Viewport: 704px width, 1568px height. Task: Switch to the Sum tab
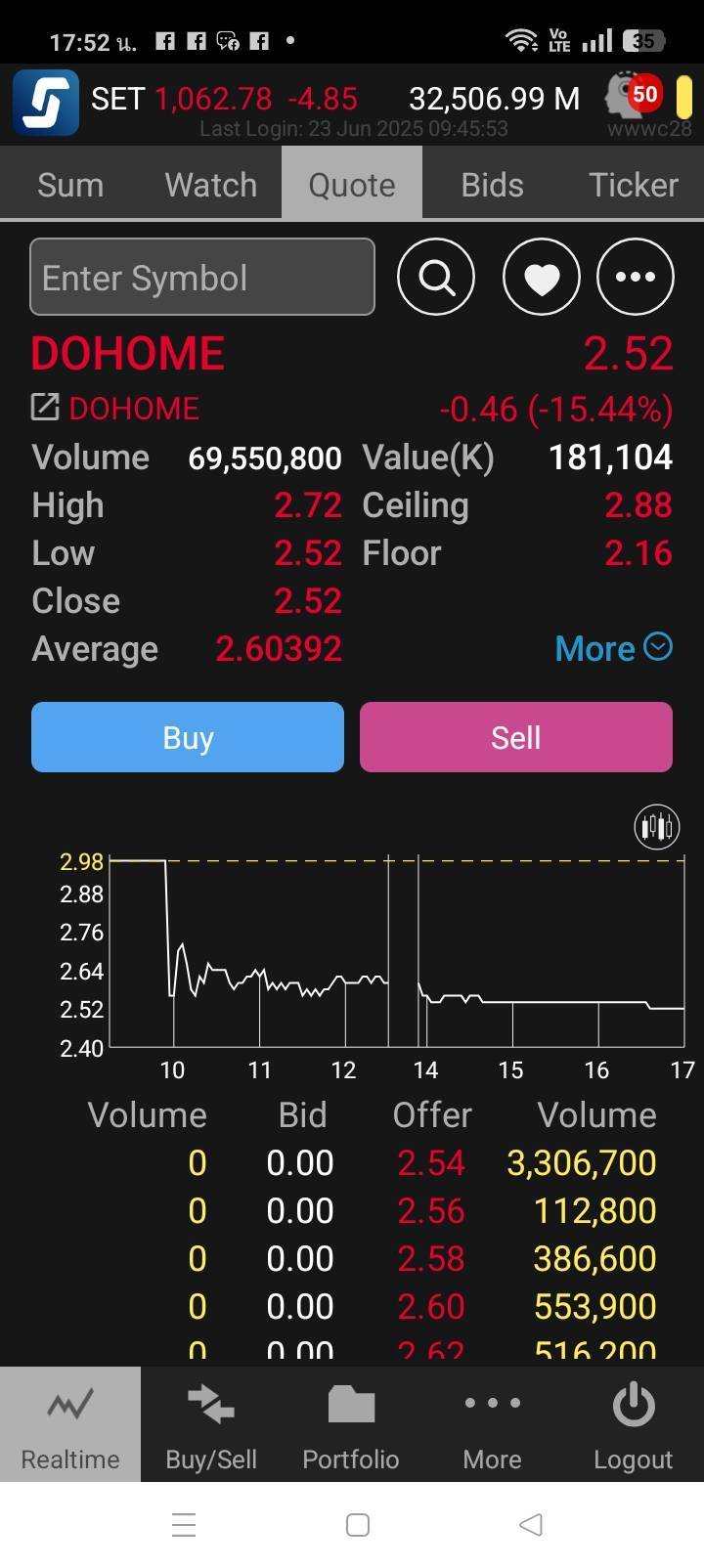click(70, 185)
